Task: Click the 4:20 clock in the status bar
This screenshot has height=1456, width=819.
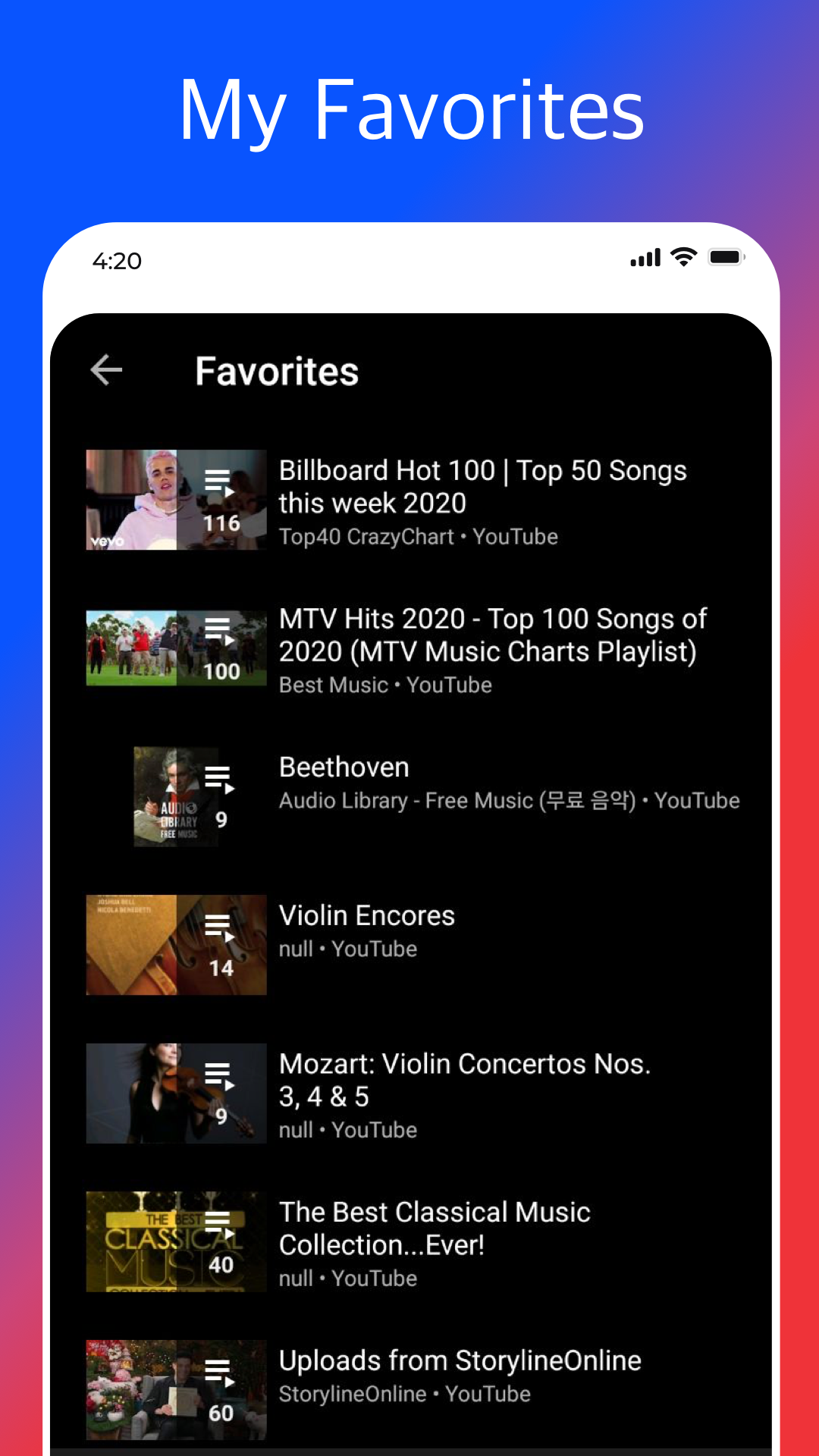Action: 117,260
